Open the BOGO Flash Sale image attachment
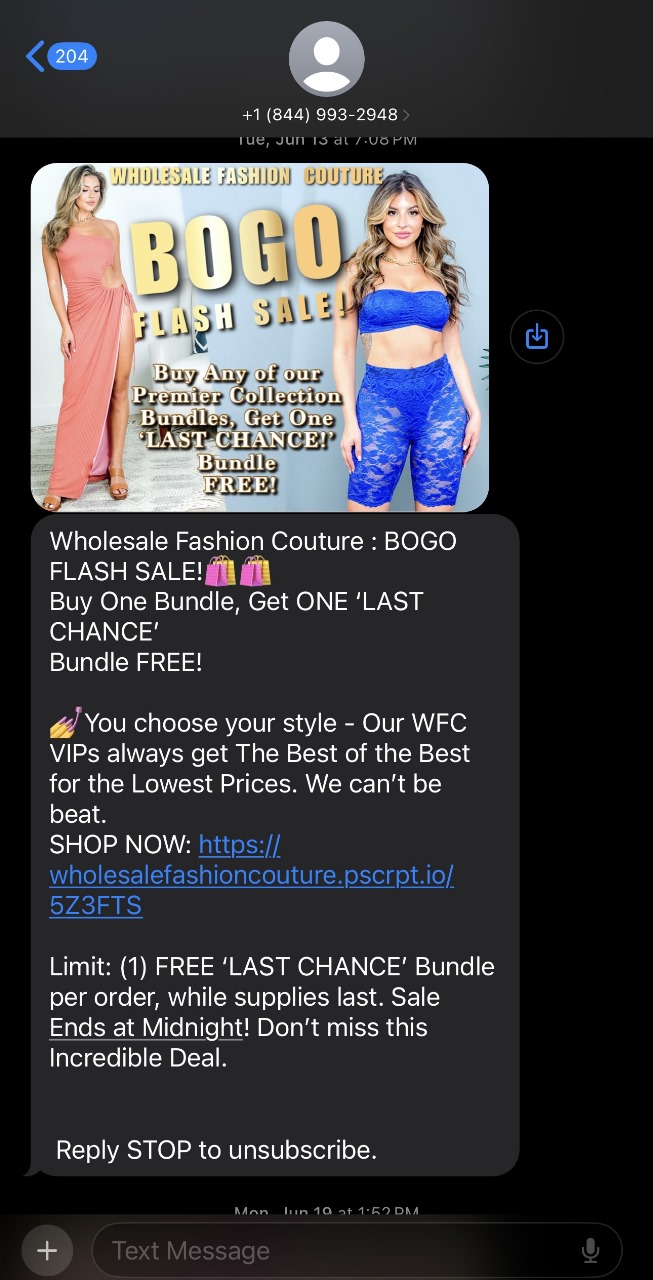Viewport: 653px width, 1280px height. [x=260, y=337]
